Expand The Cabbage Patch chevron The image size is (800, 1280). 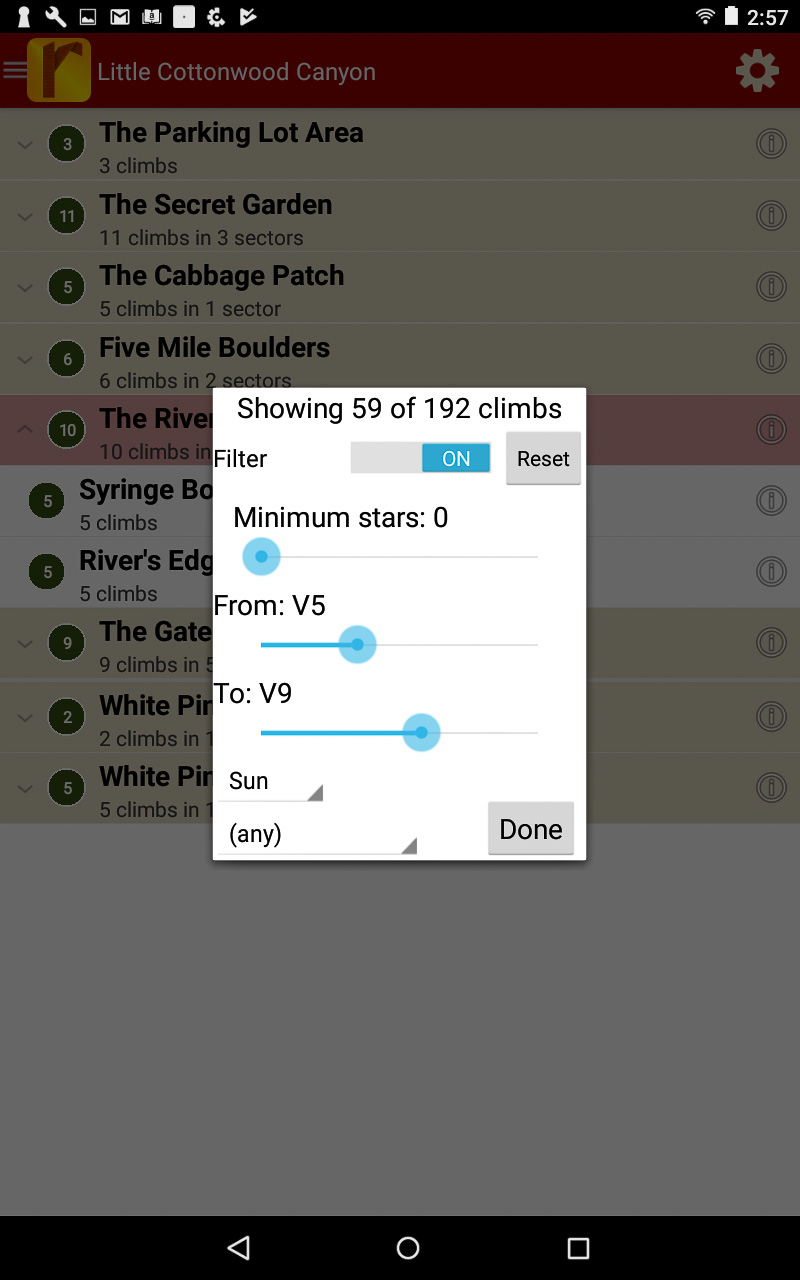[25, 287]
